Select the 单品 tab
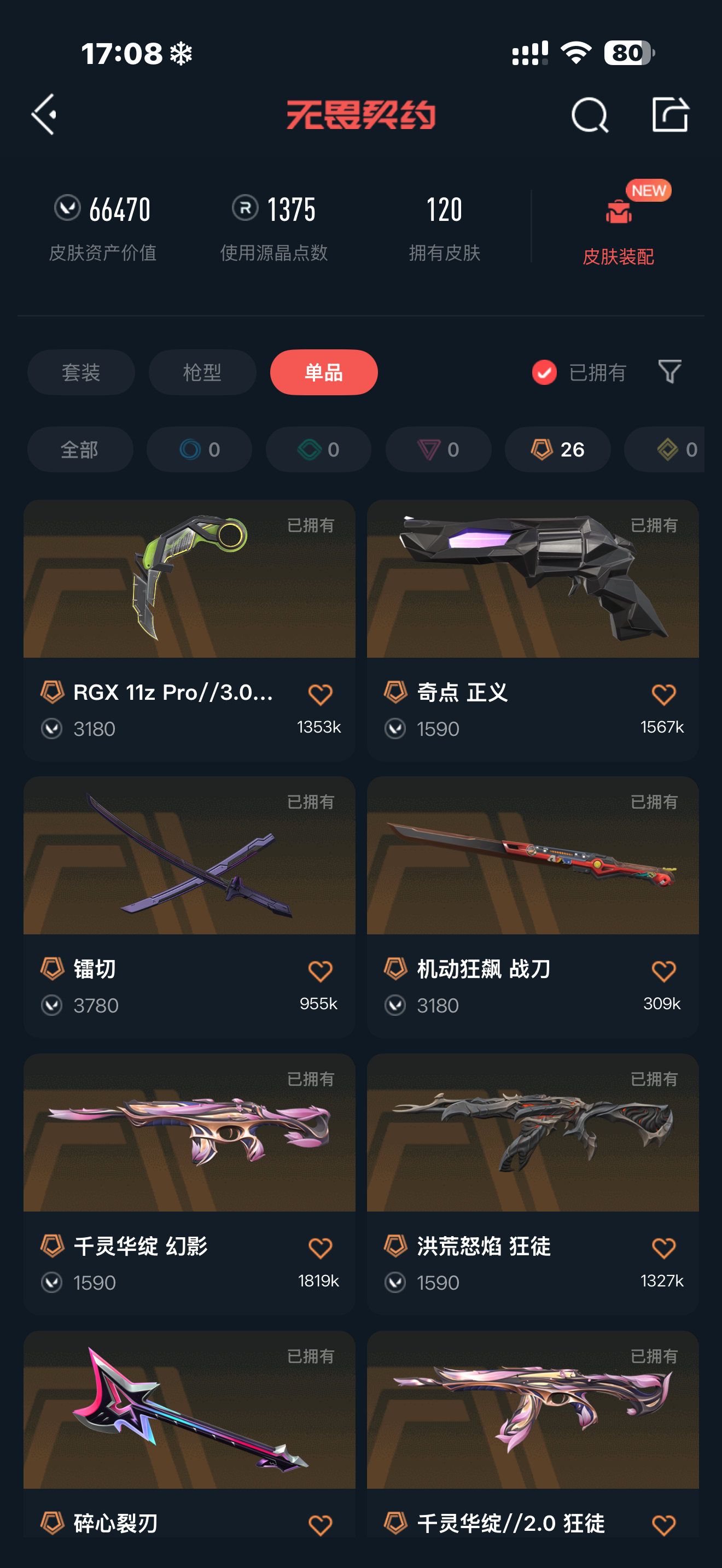This screenshot has width=722, height=1568. [x=324, y=372]
